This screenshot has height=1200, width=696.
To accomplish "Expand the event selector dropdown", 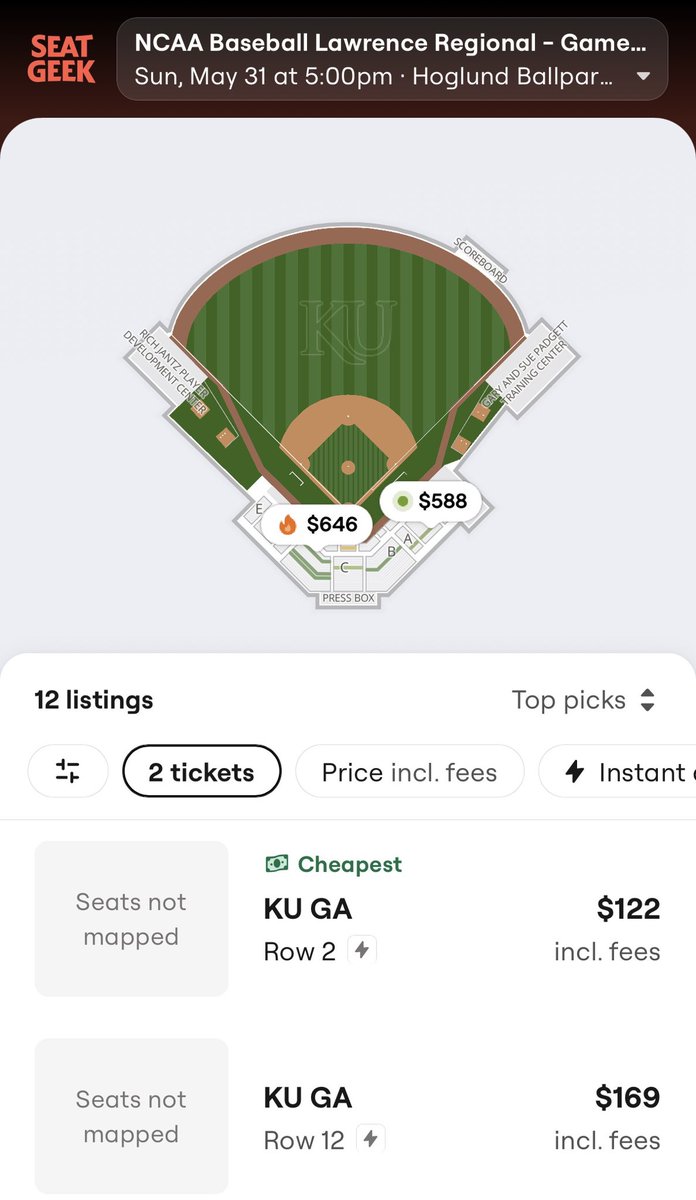I will [392, 59].
